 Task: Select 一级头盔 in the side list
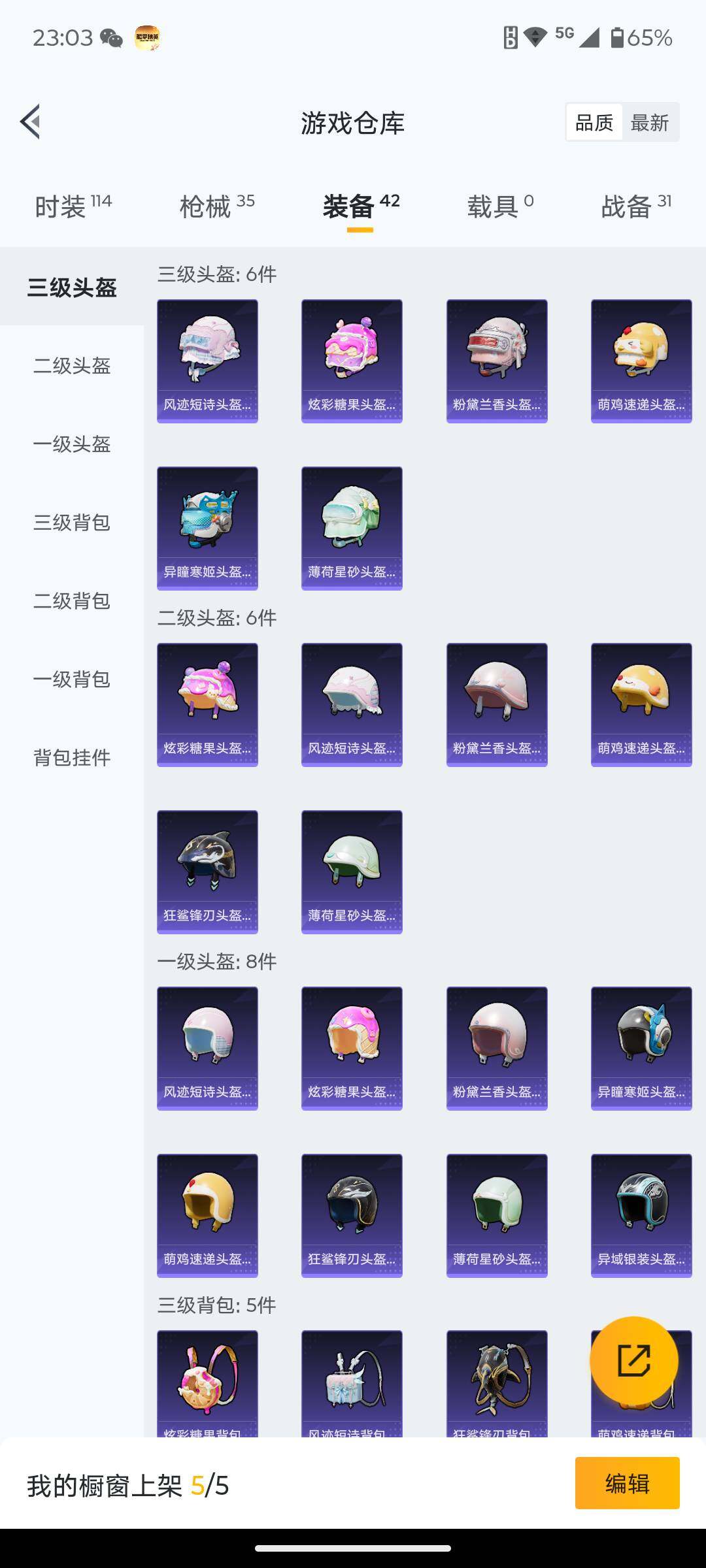72,444
